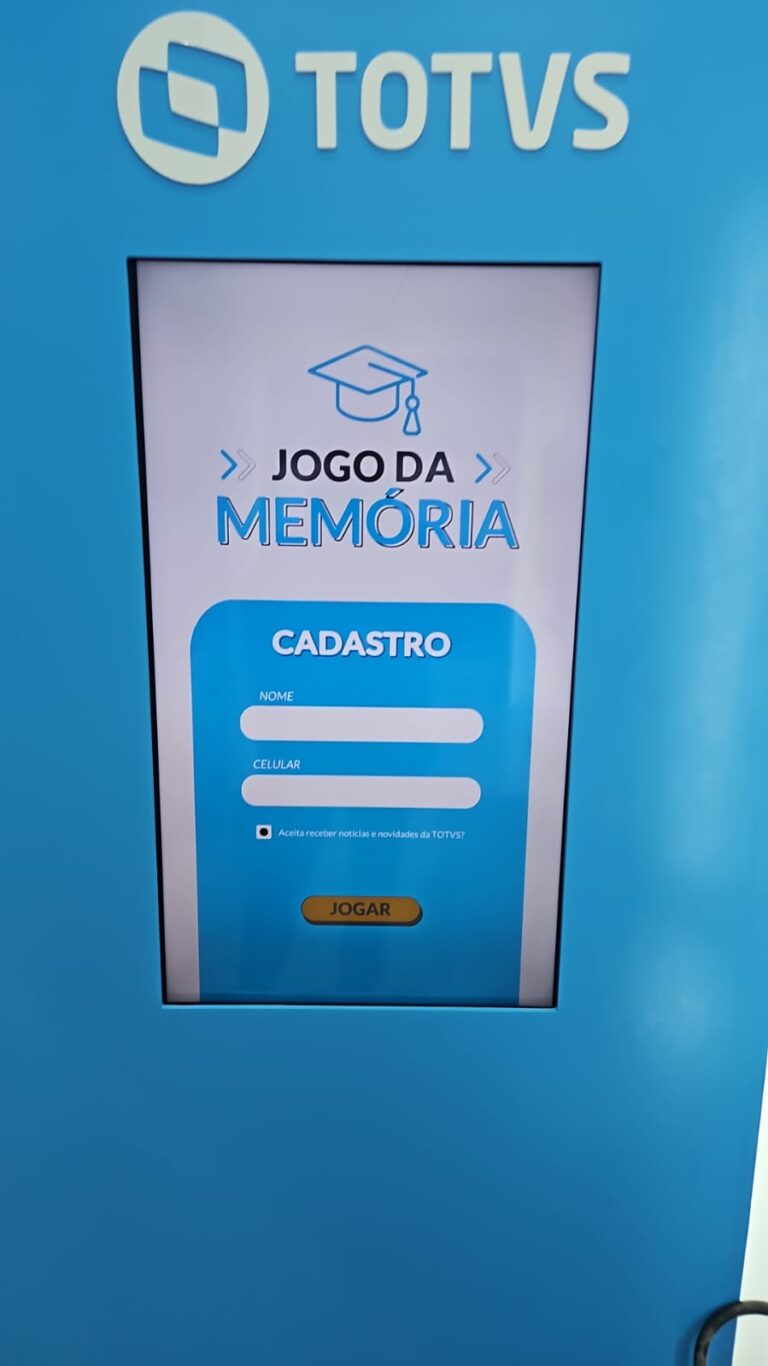
Task: Start the game with the Jogar button
Action: pos(361,910)
